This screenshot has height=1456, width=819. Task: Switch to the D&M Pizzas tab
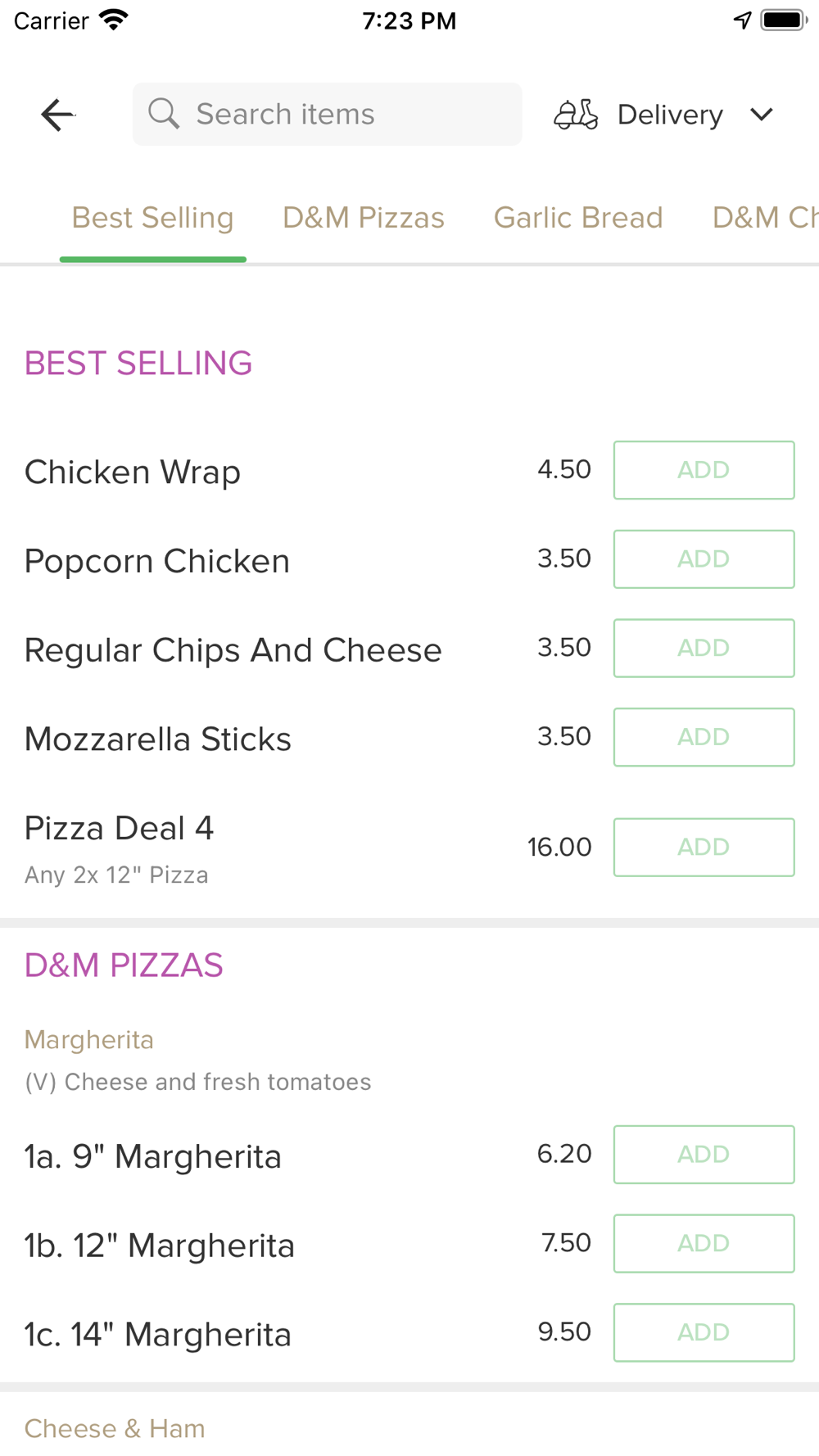[364, 218]
